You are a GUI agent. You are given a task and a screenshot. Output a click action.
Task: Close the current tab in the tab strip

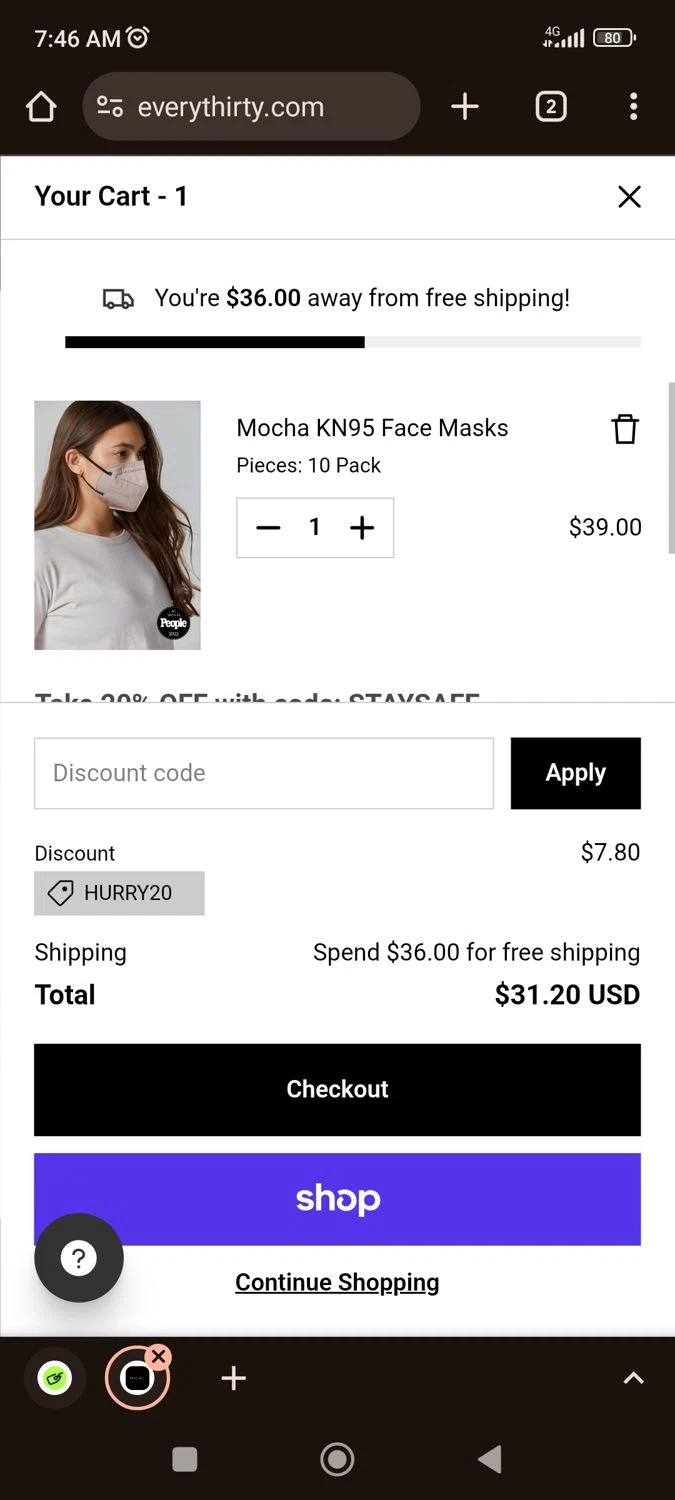158,1357
